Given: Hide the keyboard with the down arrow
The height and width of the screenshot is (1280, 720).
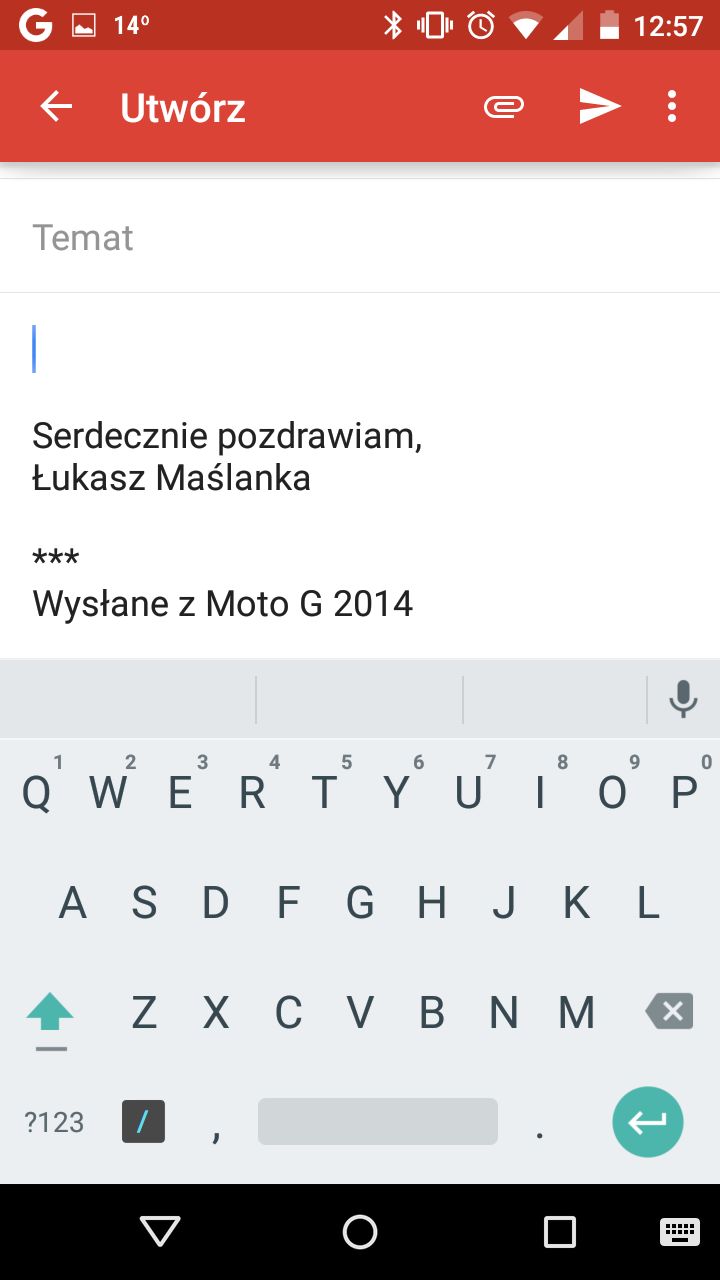Looking at the screenshot, I should tap(160, 1232).
